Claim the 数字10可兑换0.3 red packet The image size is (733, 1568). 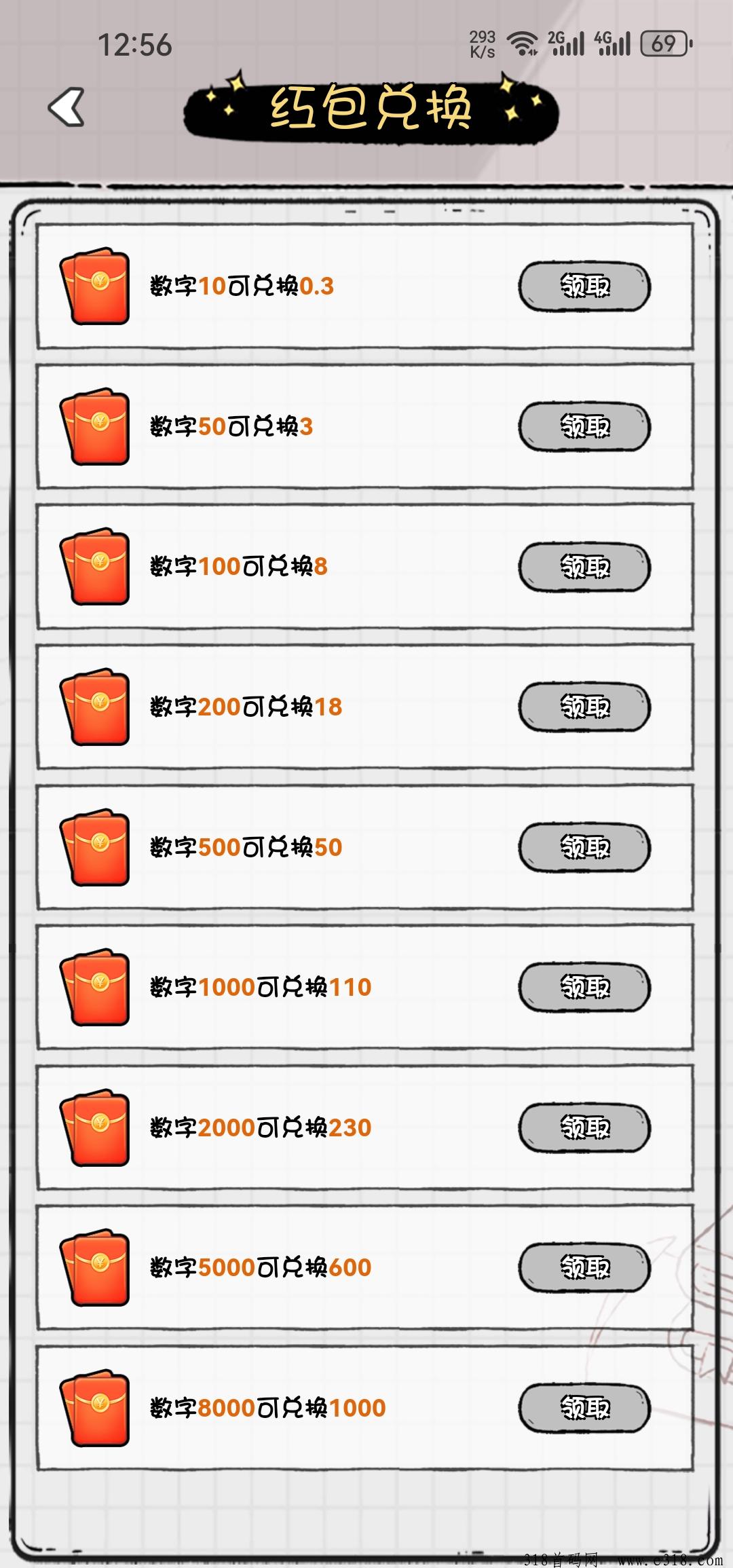click(x=584, y=286)
